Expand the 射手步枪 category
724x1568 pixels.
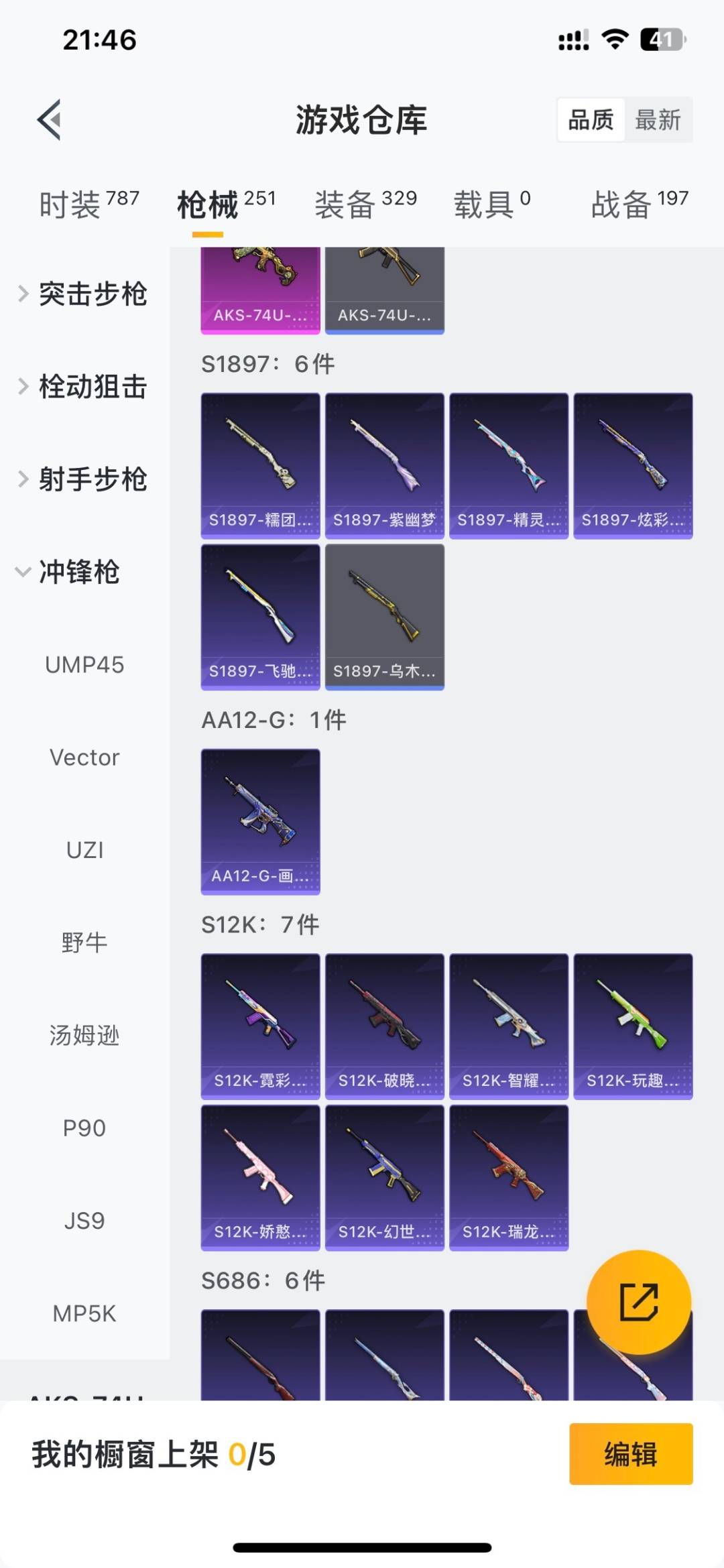pos(92,479)
